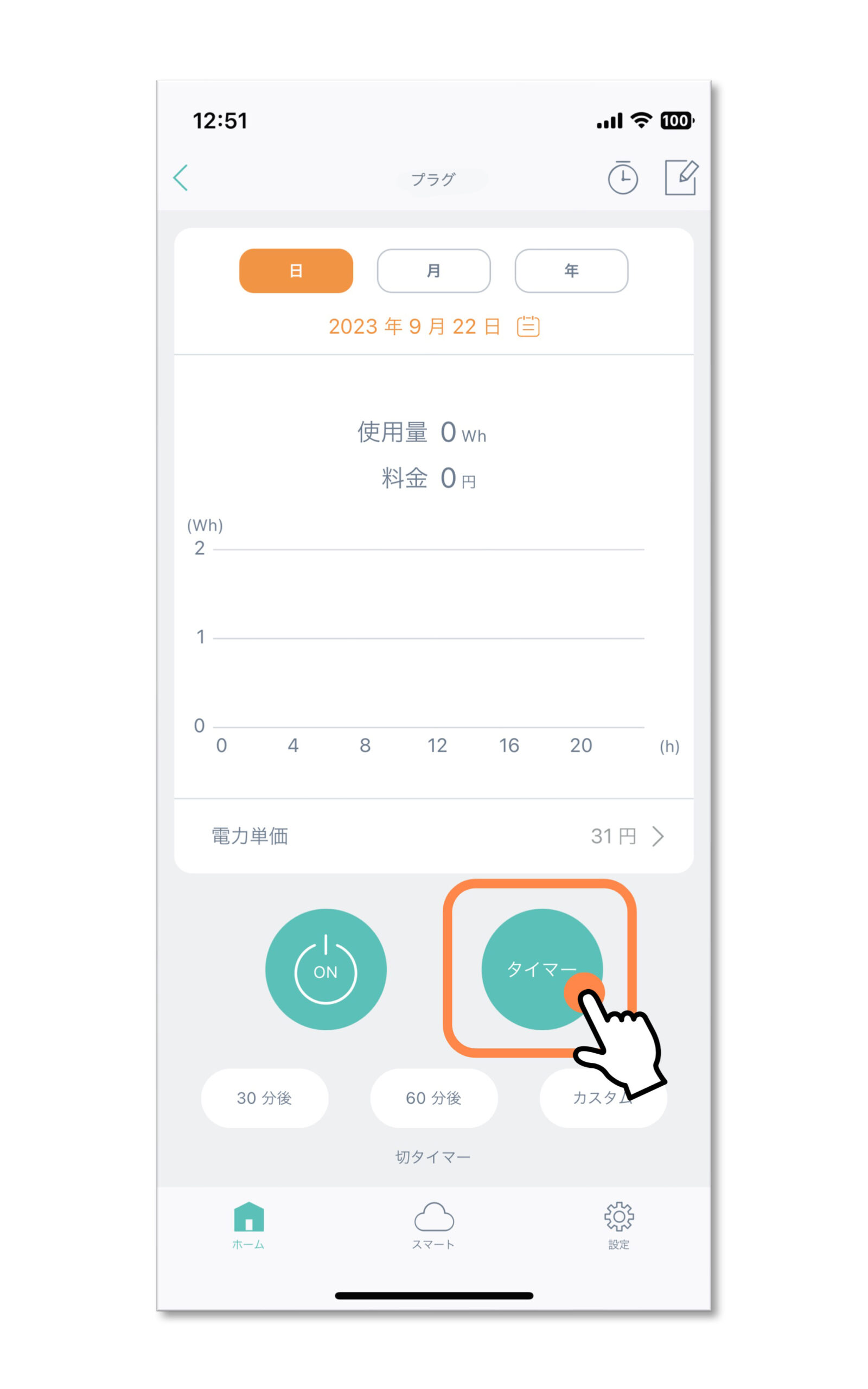Set the off timer to 30 分後
The height and width of the screenshot is (1389, 868).
point(265,1098)
